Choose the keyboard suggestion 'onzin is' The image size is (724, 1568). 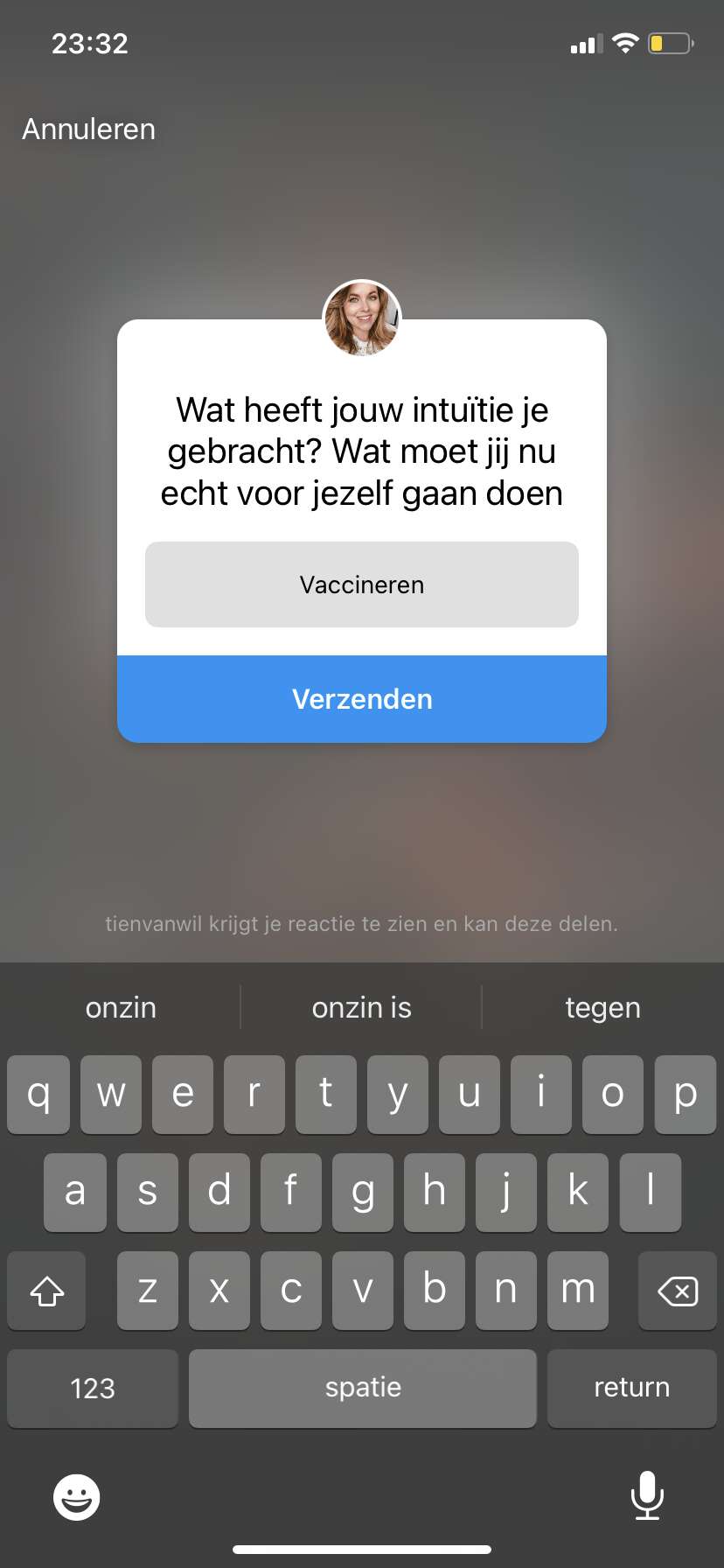(x=361, y=1007)
